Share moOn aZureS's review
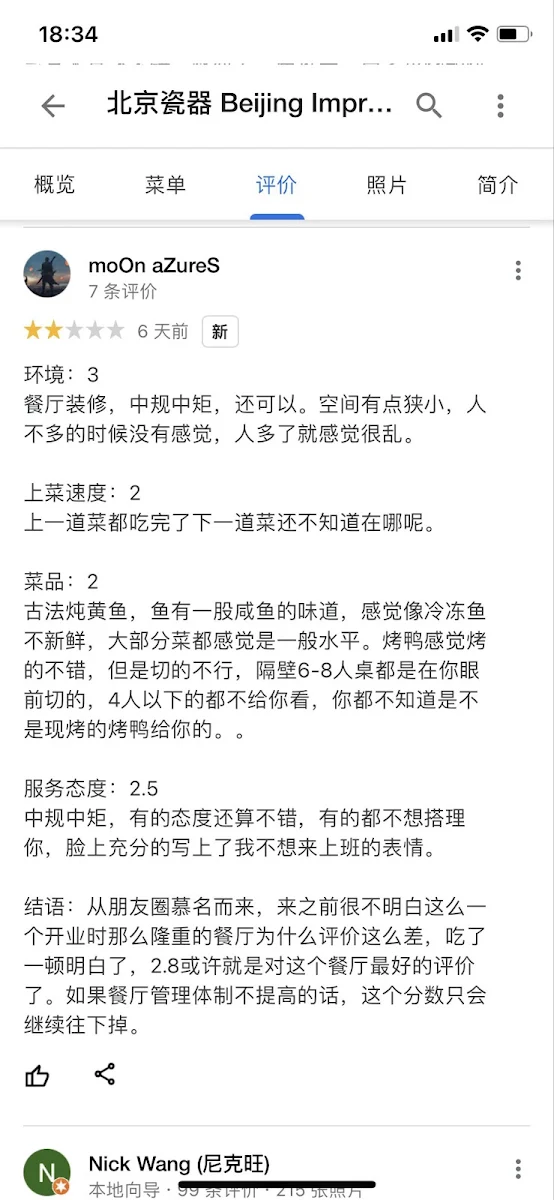The height and width of the screenshot is (1200, 554). (104, 1074)
